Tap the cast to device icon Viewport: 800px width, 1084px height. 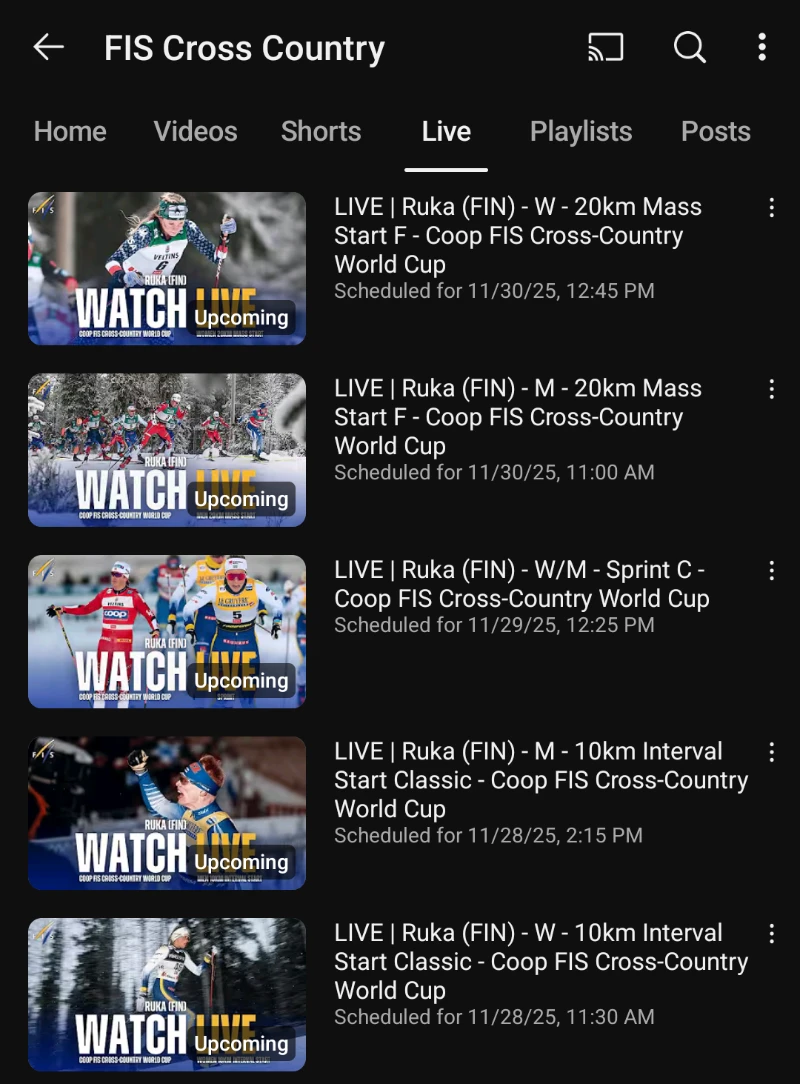click(x=605, y=47)
